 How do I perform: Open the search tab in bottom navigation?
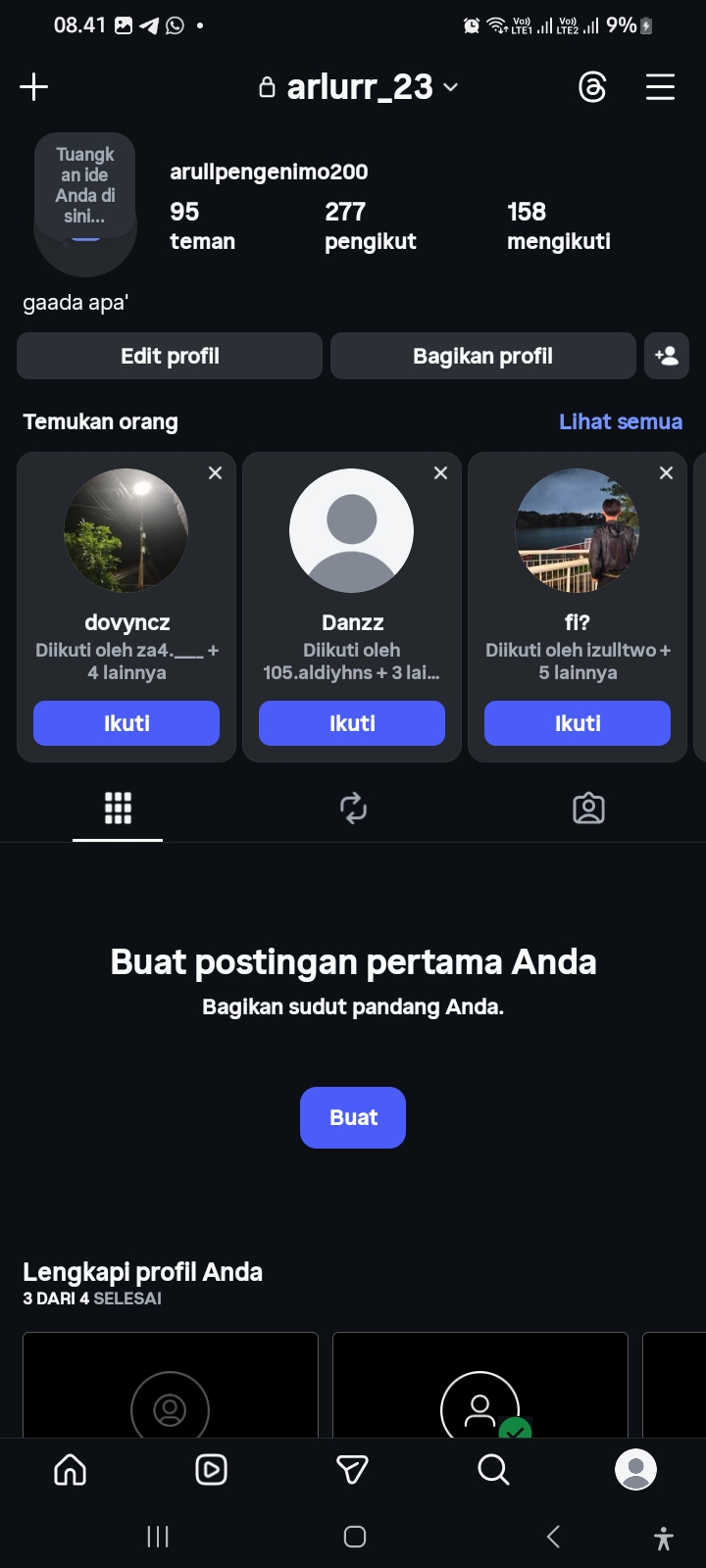pyautogui.click(x=493, y=1469)
